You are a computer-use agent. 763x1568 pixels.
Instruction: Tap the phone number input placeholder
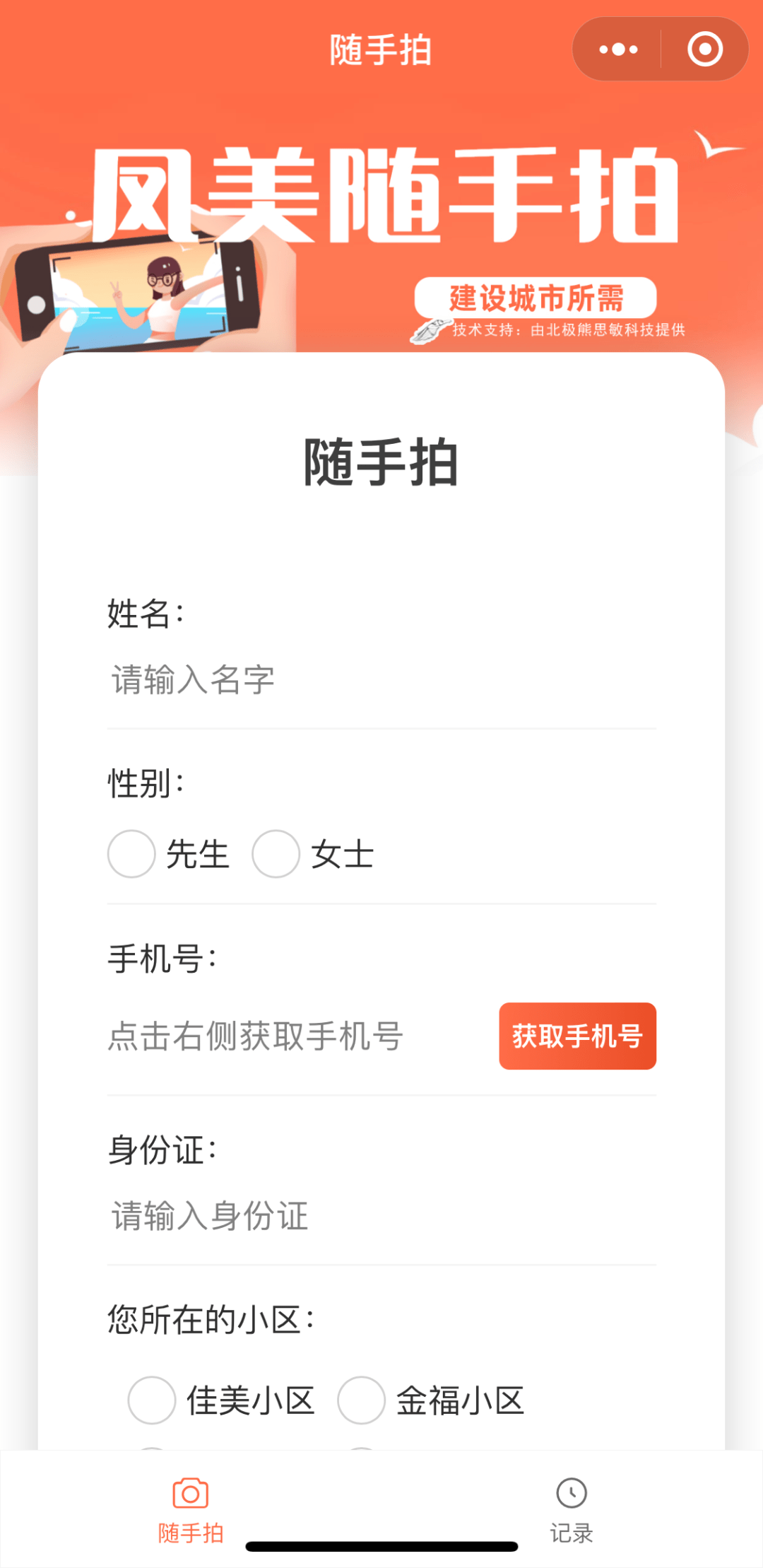pos(254,1036)
